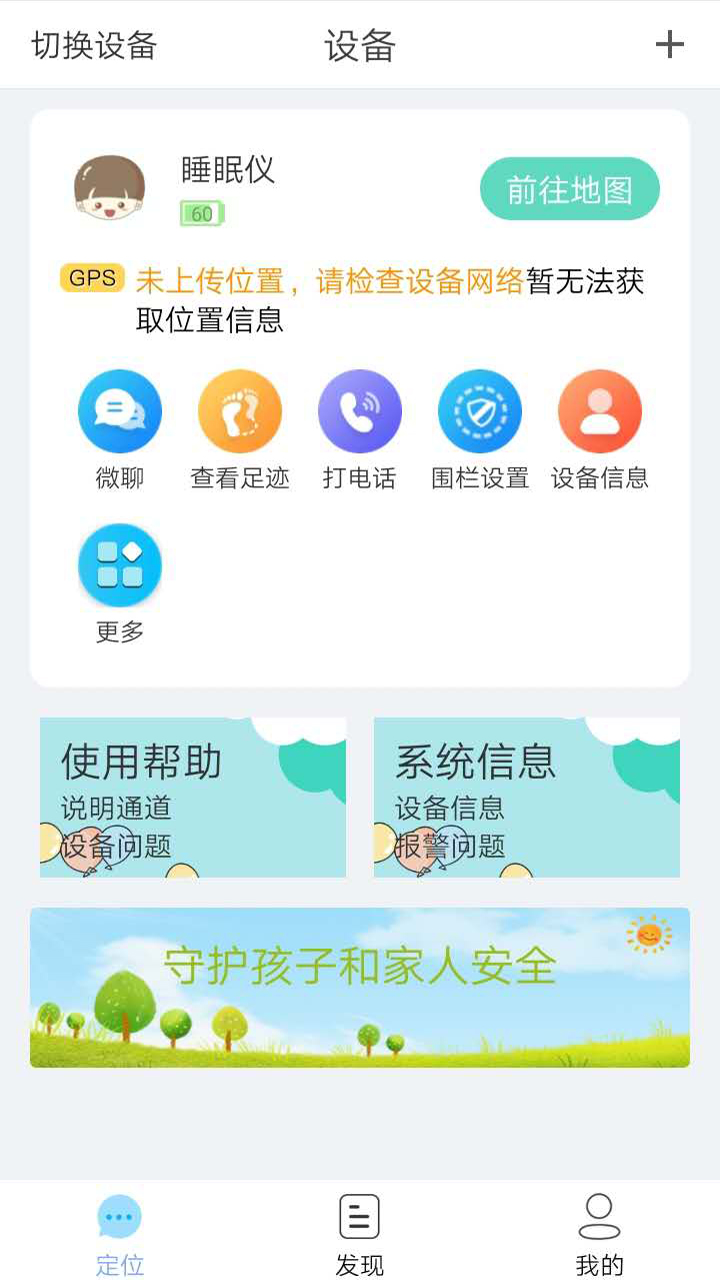The height and width of the screenshot is (1280, 720).
Task: Open the 系统信息 system info card
Action: click(x=527, y=797)
